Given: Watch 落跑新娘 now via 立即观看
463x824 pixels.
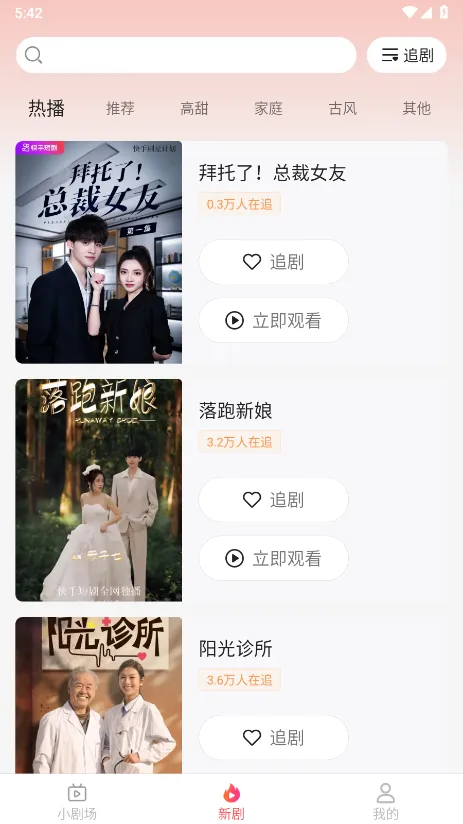Looking at the screenshot, I should click(273, 558).
